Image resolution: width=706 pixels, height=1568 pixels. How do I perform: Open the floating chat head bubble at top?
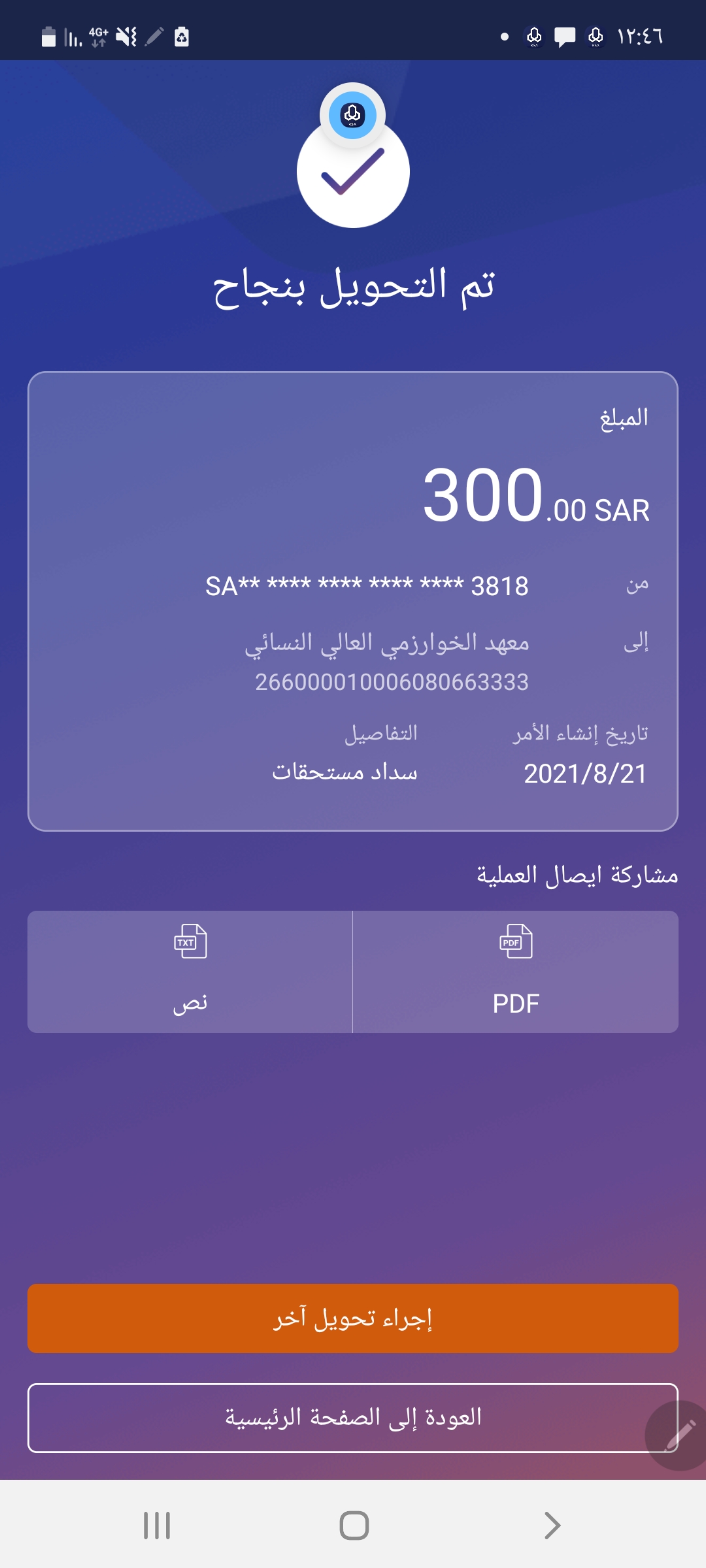pos(352,116)
